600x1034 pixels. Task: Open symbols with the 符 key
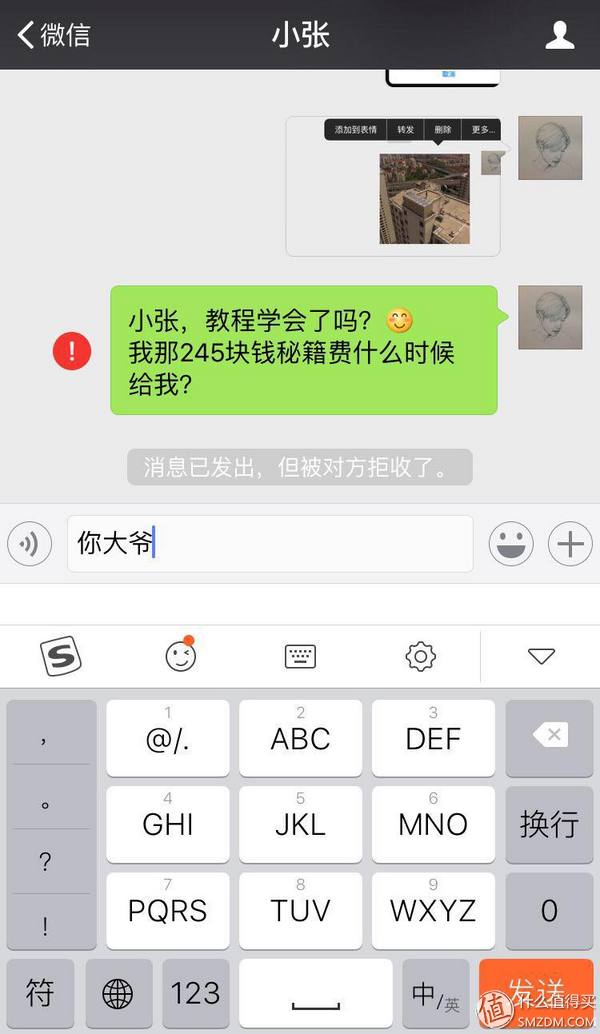(40, 993)
